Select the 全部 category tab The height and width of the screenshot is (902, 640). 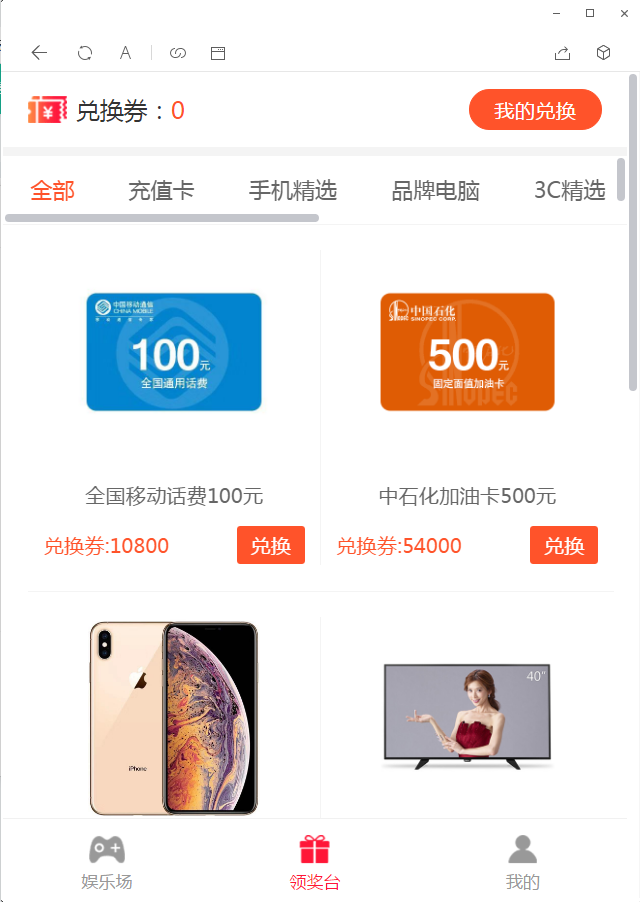(x=52, y=190)
